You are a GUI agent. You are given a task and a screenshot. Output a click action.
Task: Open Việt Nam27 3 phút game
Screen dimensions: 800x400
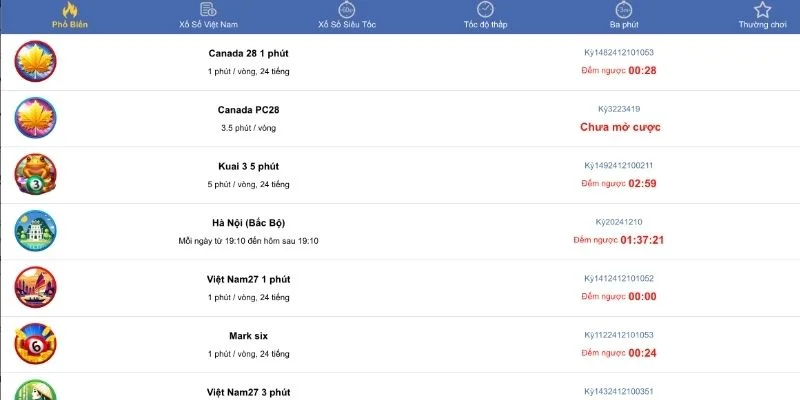tap(249, 392)
